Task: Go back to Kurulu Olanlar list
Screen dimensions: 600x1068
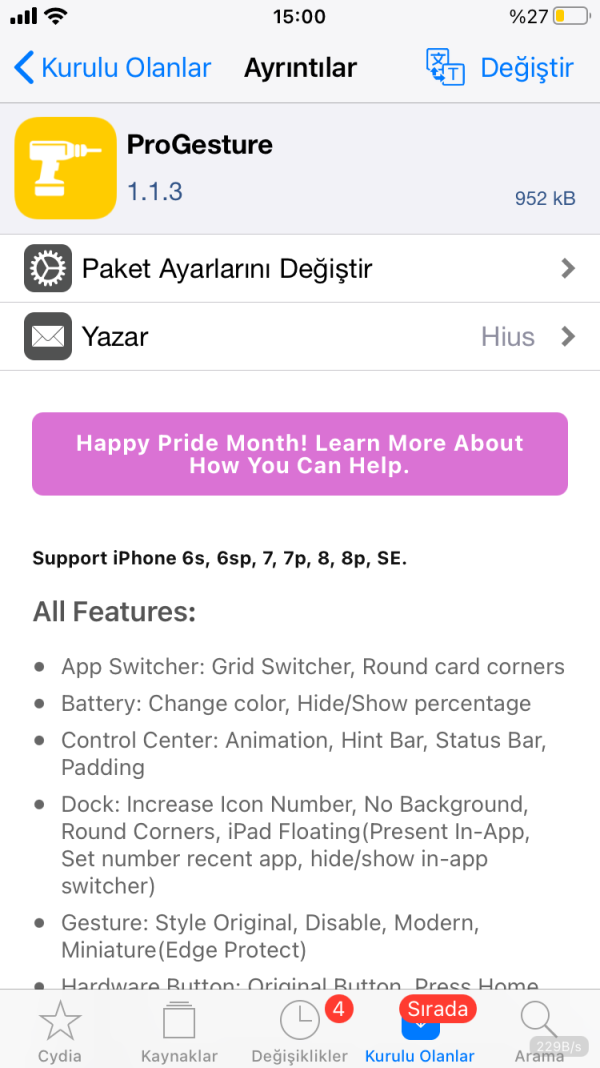Action: (113, 68)
